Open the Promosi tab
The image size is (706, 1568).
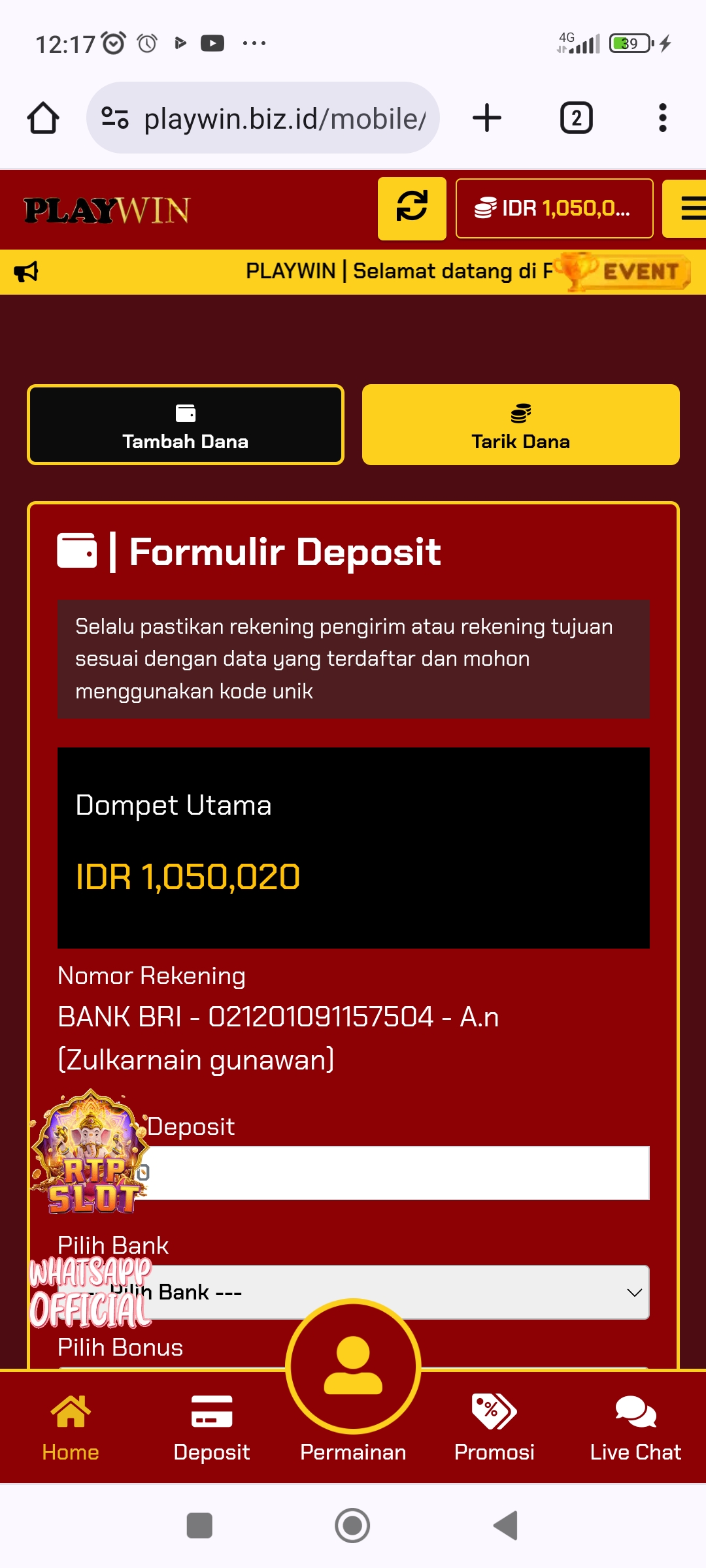(x=494, y=1428)
